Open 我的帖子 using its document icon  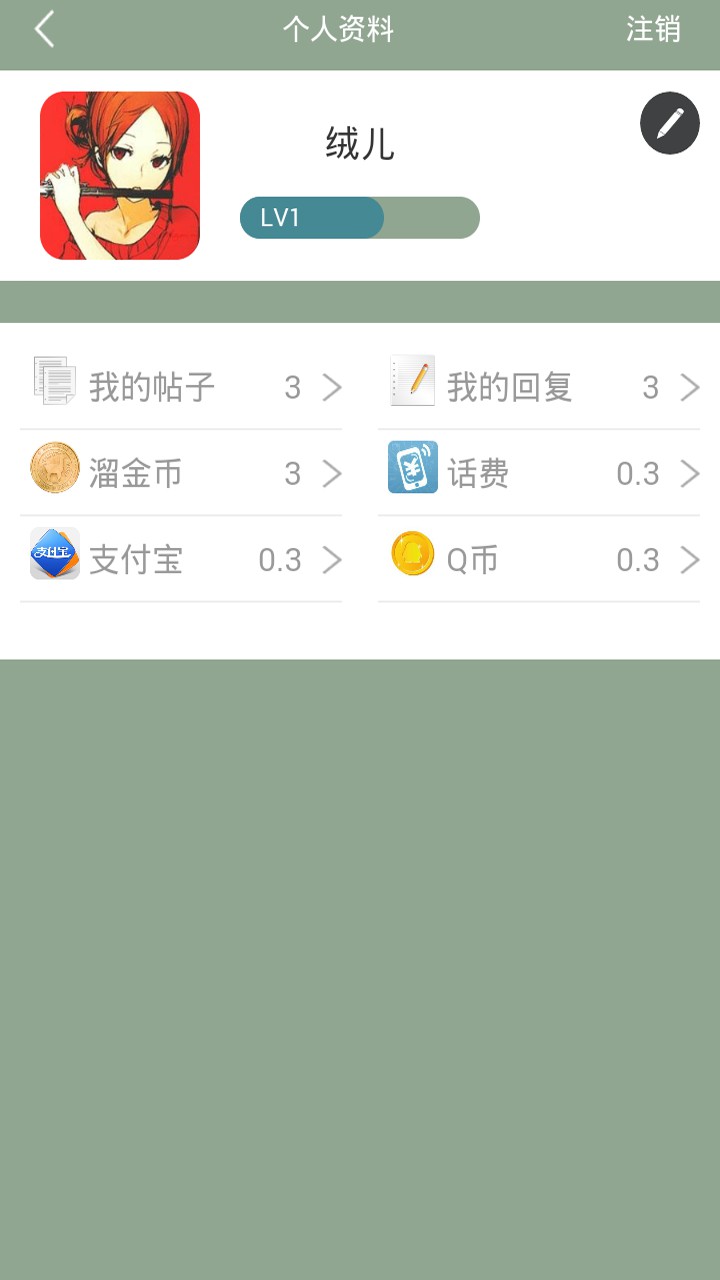point(55,382)
